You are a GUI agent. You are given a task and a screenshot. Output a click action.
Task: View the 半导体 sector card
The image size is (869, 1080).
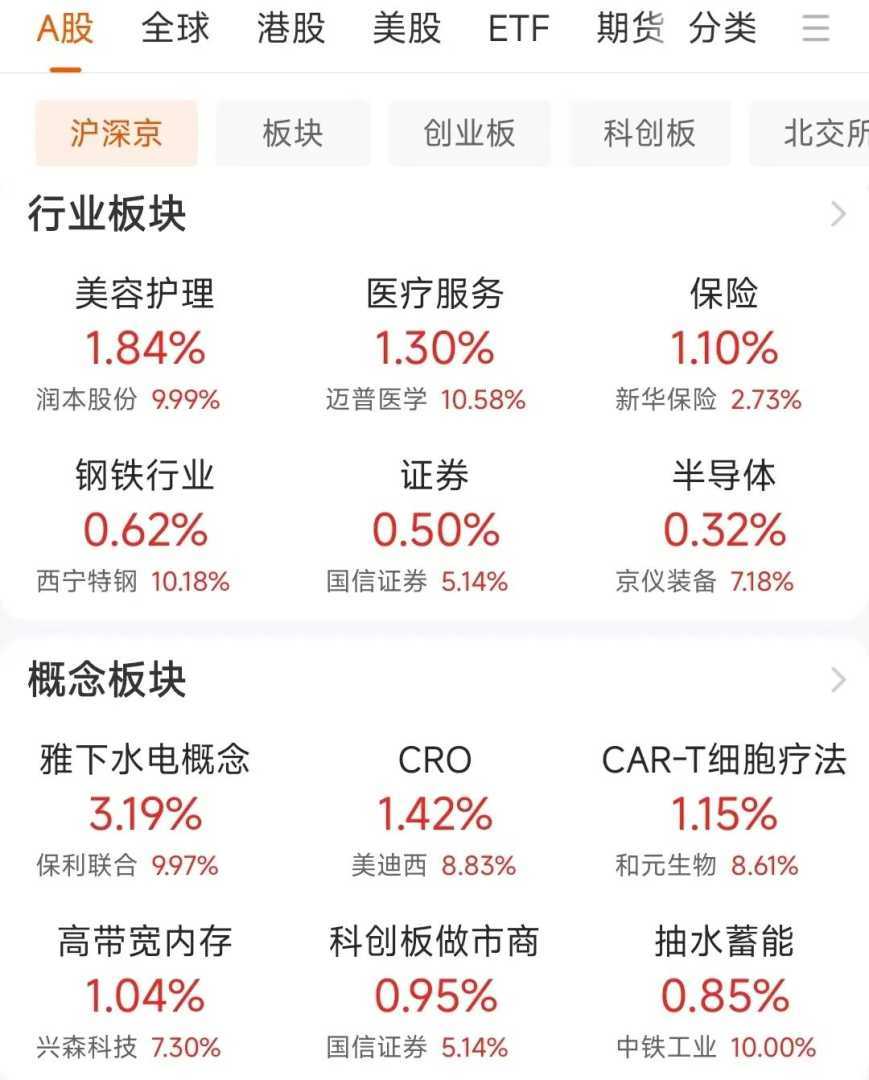(723, 527)
